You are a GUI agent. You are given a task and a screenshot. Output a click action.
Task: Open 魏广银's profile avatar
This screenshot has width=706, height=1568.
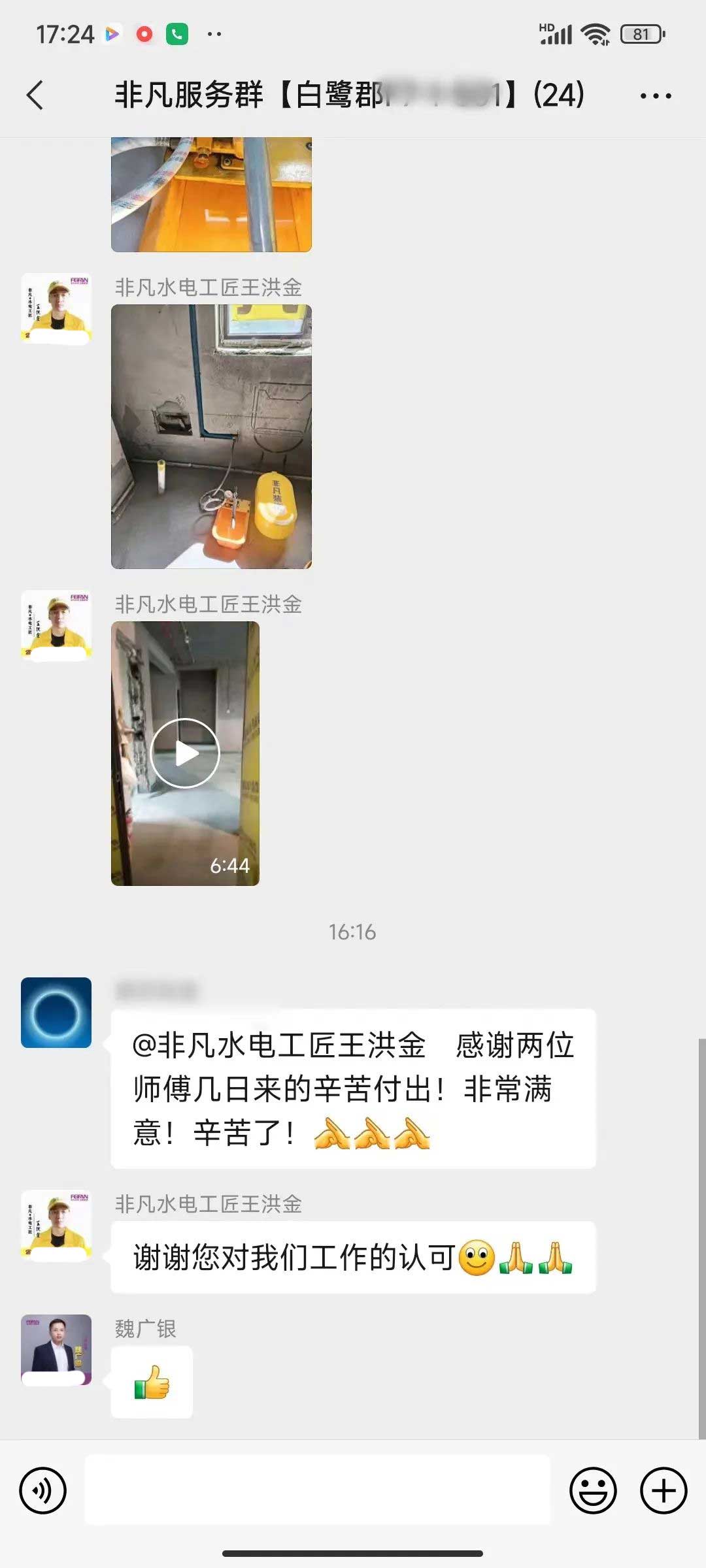[x=56, y=1349]
